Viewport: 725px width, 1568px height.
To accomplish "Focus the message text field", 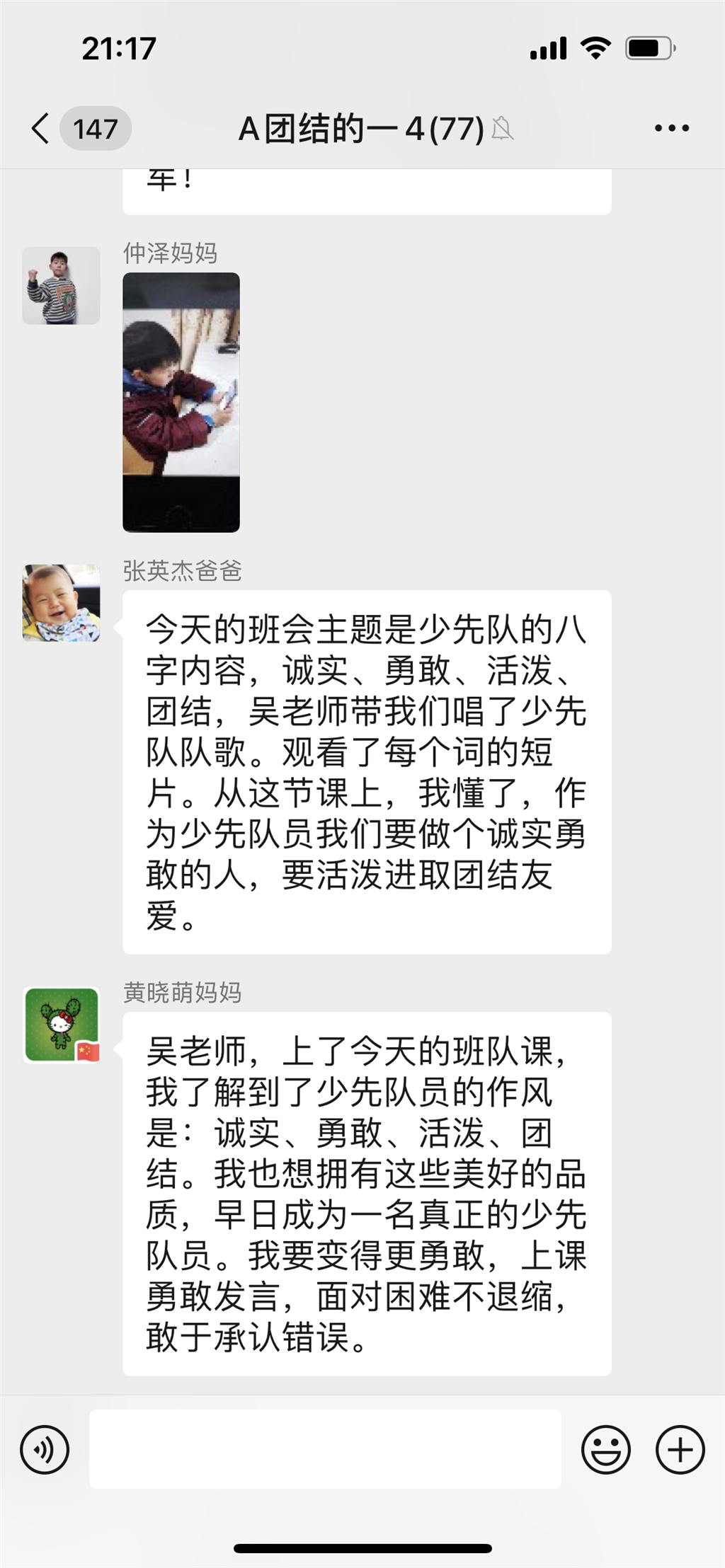I will point(325,1450).
